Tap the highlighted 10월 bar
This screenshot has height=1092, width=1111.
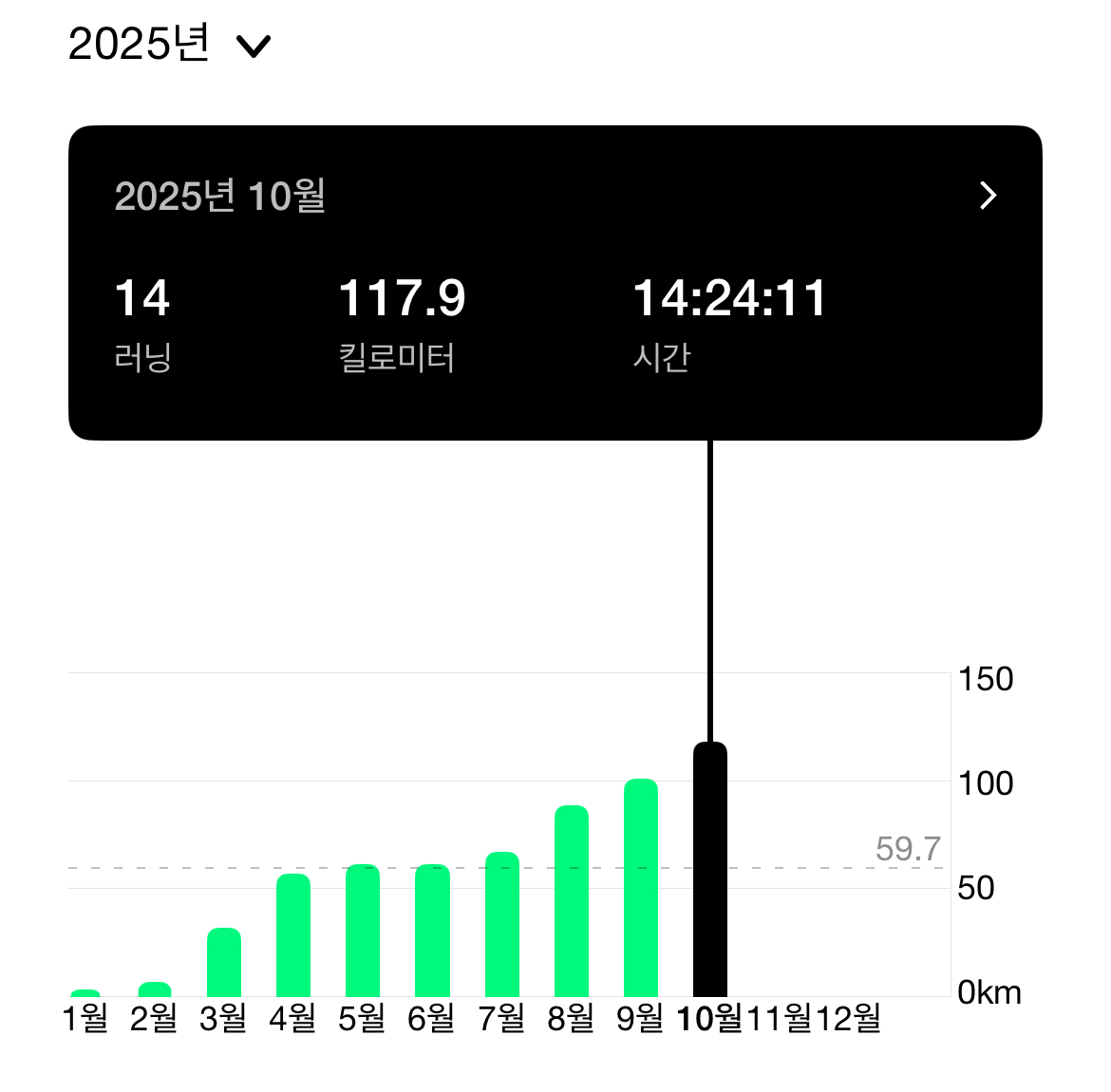click(710, 870)
